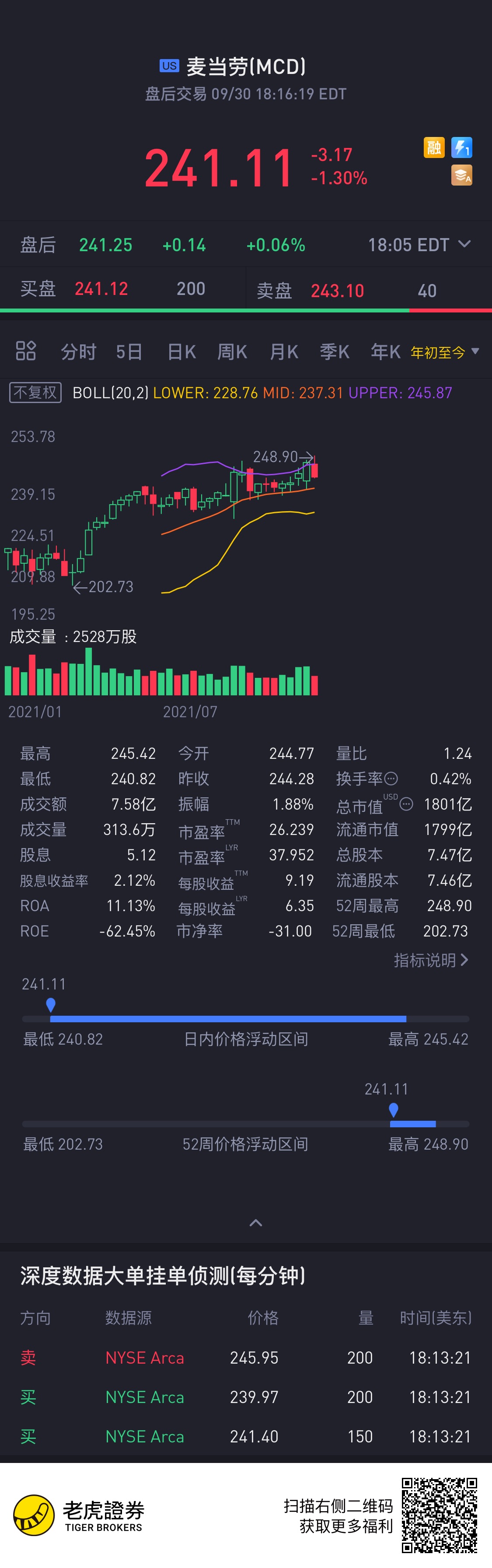Tap the 融 margin badge icon

[x=434, y=147]
